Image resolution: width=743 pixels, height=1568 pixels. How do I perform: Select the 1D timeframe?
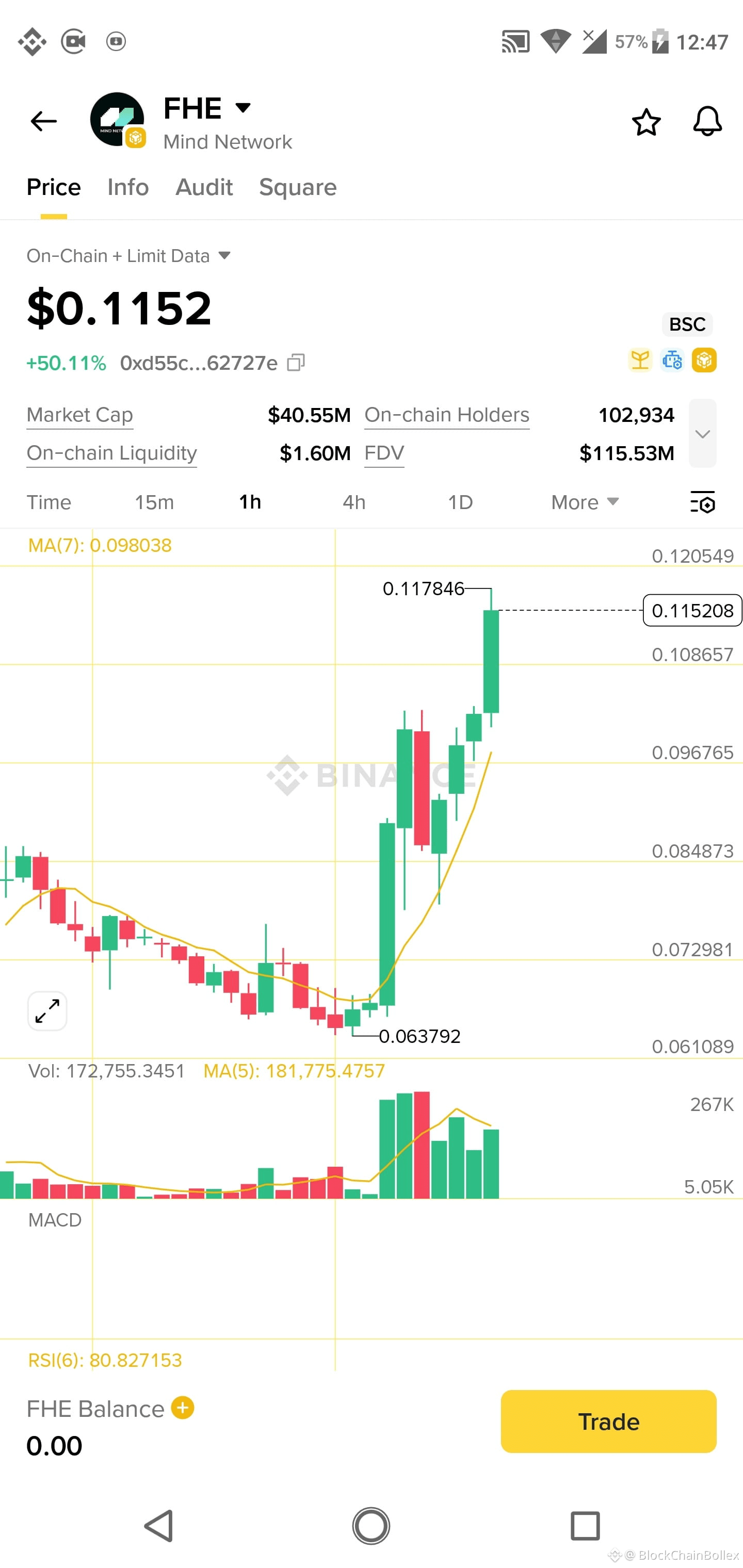(461, 502)
